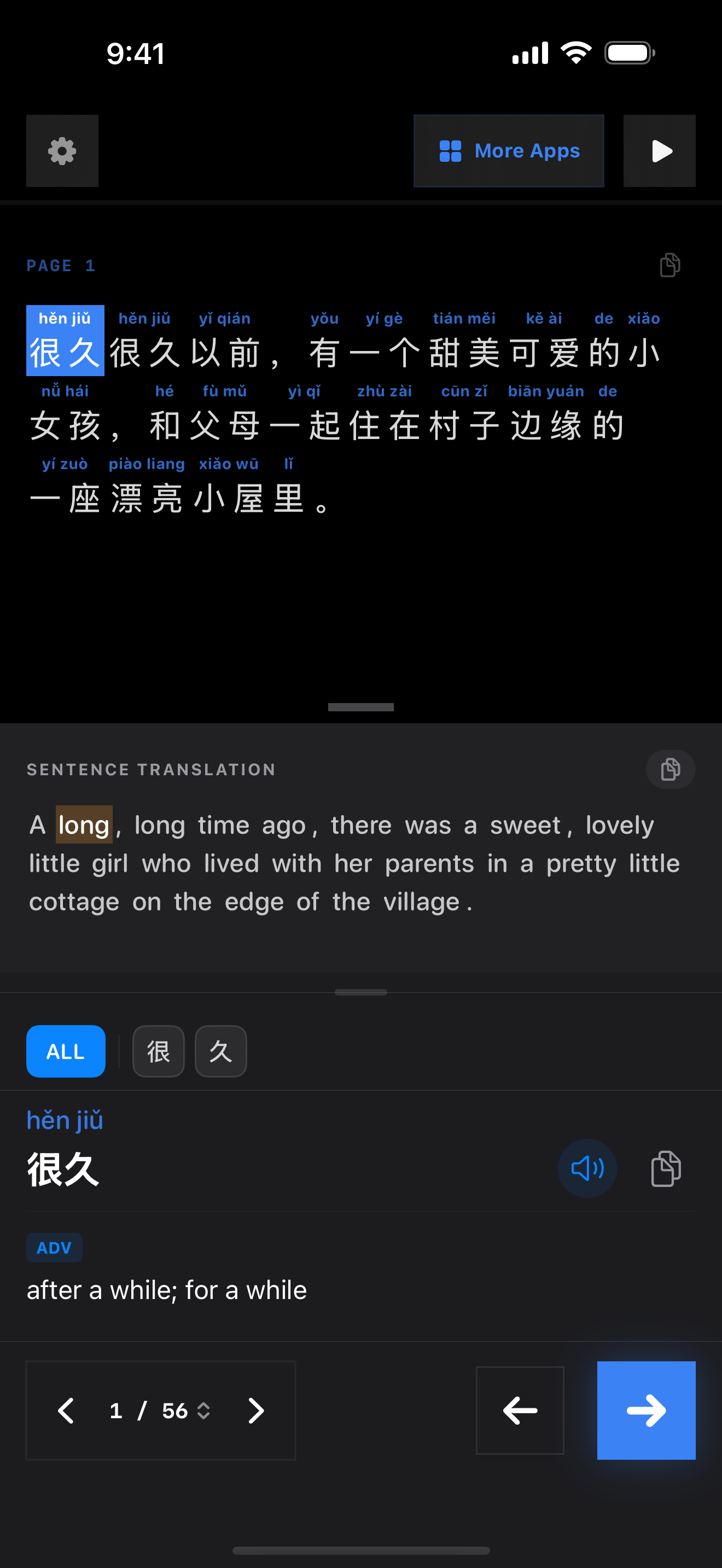Move back to the previous word
This screenshot has width=722, height=1568.
[519, 1411]
